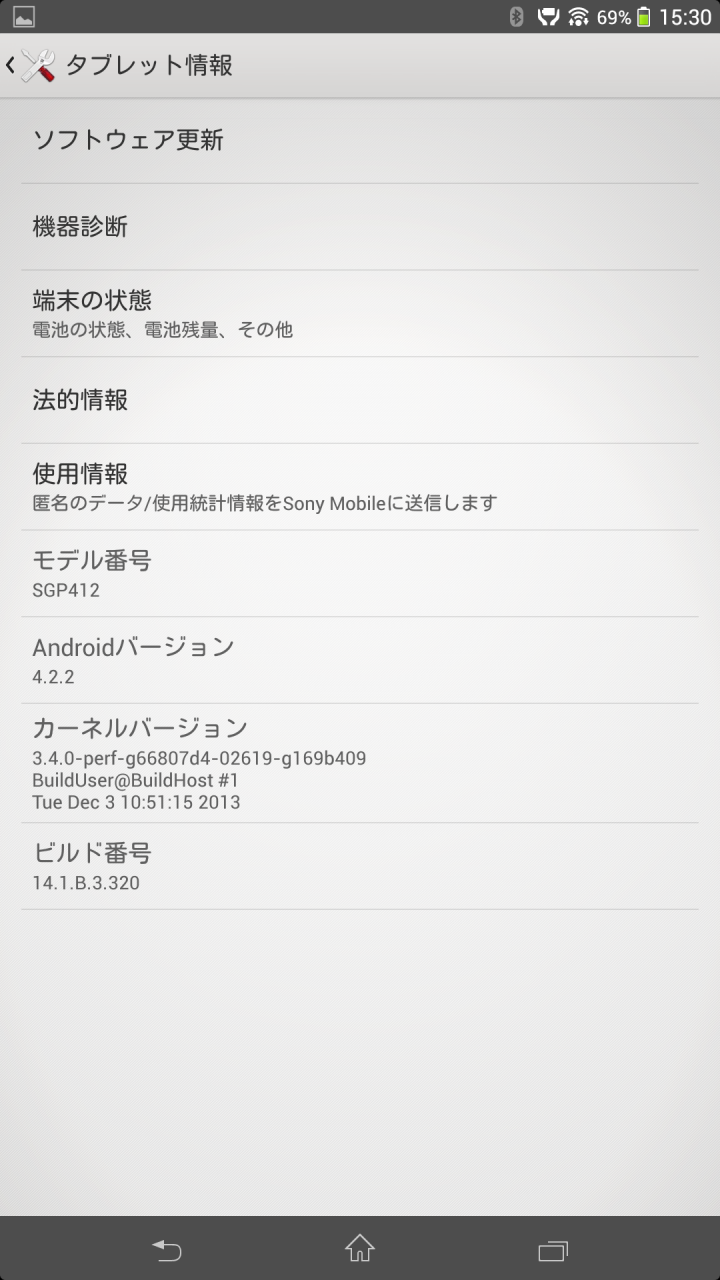Screen dimensions: 720x1280
Task: Open 端末の状態
Action: pyautogui.click(x=360, y=314)
